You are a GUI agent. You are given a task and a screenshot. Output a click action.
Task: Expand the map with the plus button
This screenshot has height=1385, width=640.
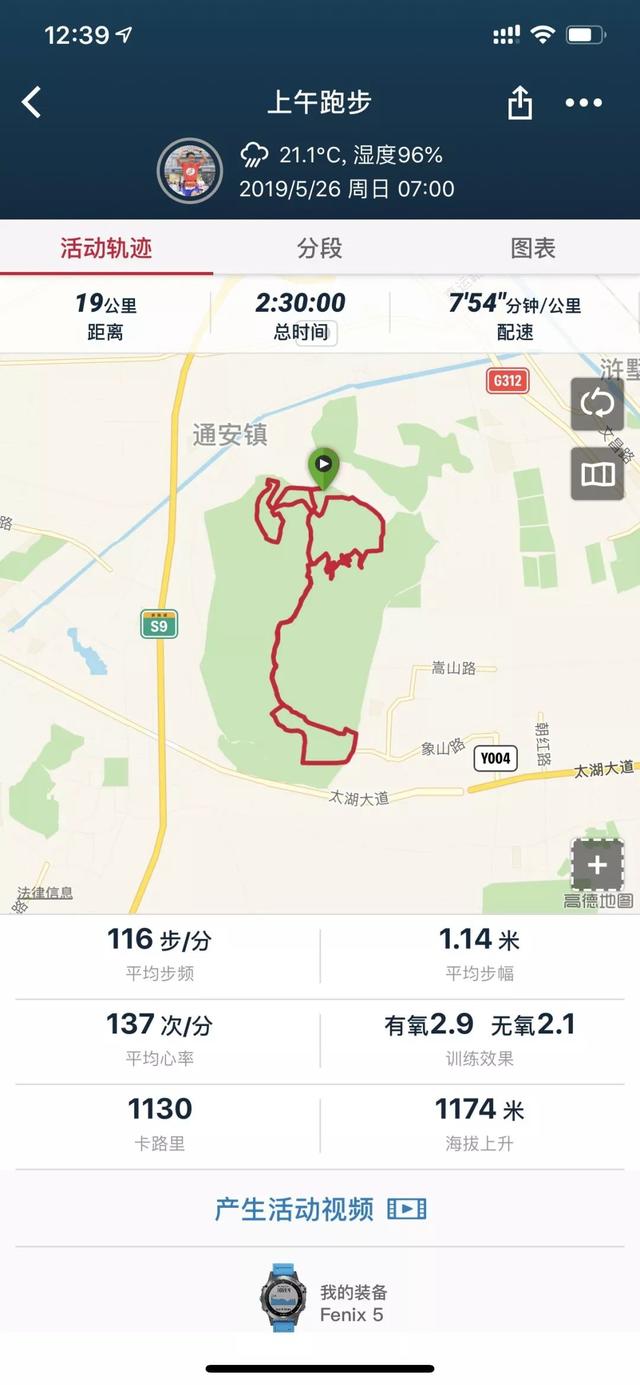[597, 865]
